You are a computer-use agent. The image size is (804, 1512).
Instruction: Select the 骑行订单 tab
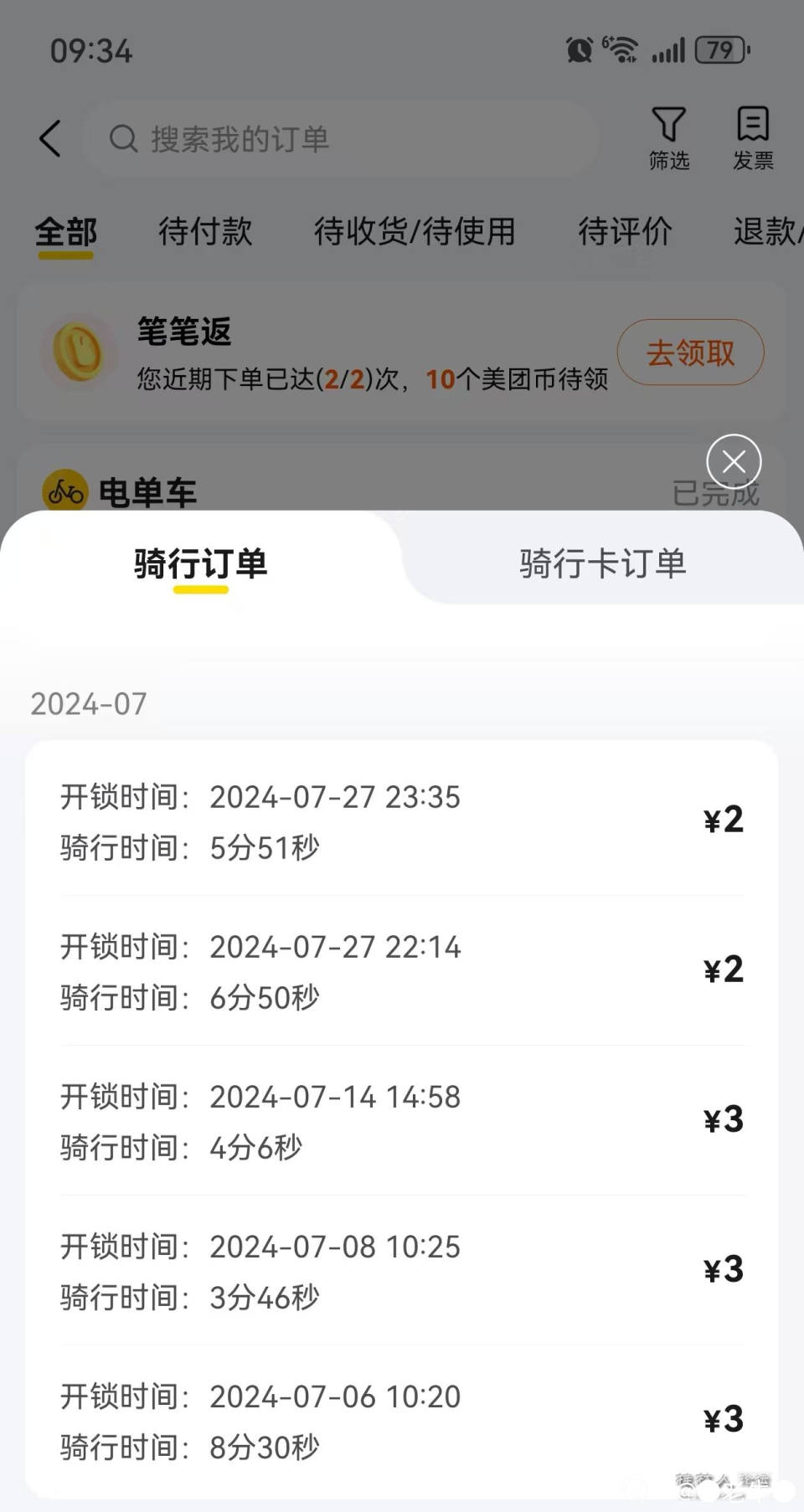[x=198, y=564]
